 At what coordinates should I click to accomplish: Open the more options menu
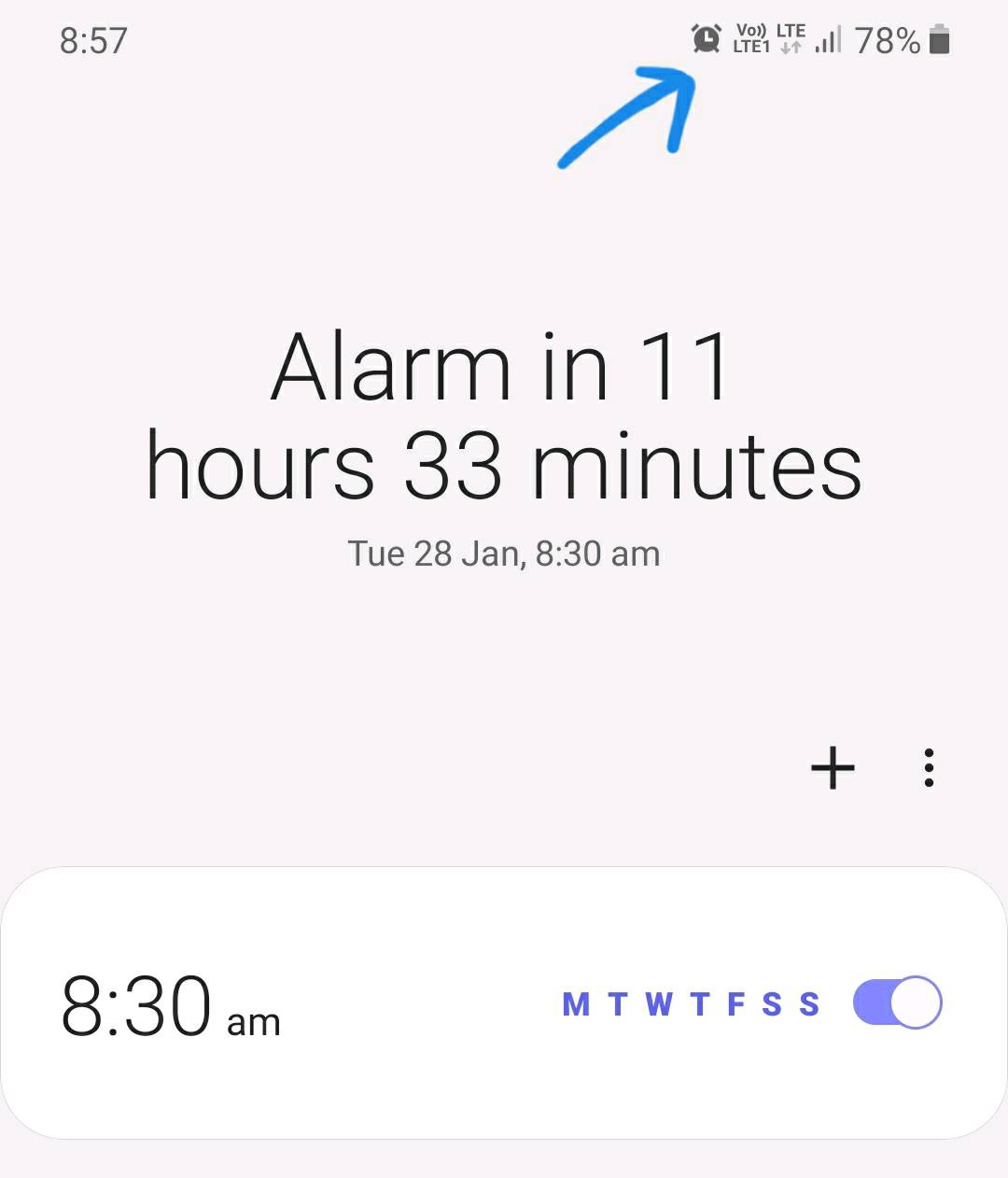pyautogui.click(x=929, y=768)
